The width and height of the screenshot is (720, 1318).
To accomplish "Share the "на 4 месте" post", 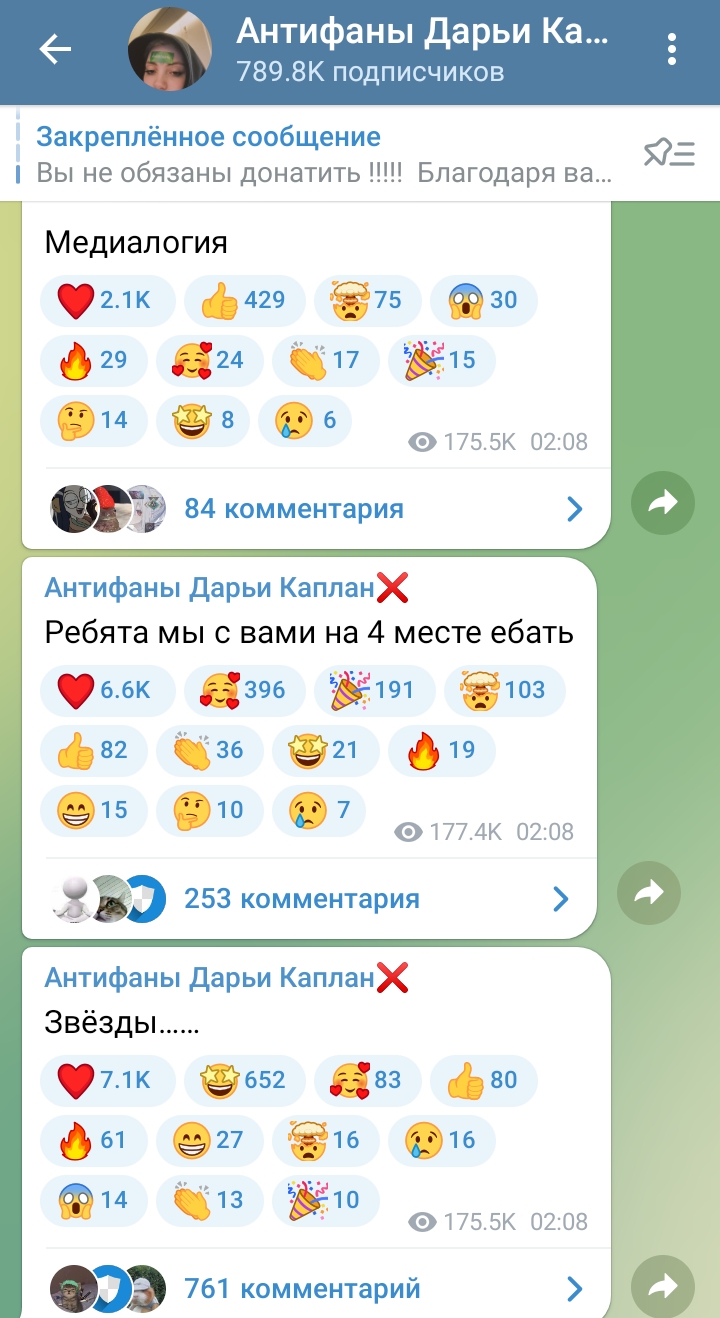I will [649, 893].
